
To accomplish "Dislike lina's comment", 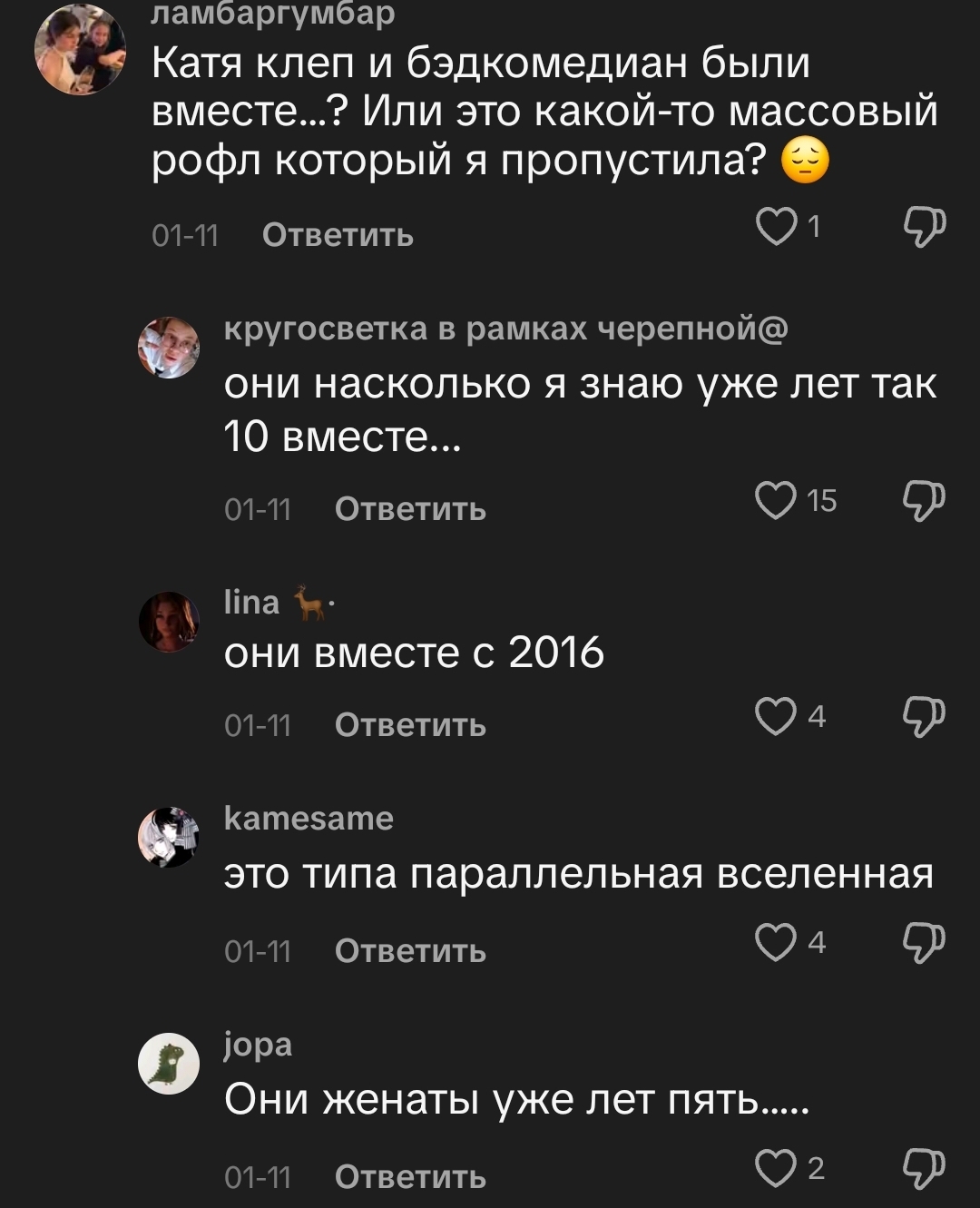I will click(924, 717).
